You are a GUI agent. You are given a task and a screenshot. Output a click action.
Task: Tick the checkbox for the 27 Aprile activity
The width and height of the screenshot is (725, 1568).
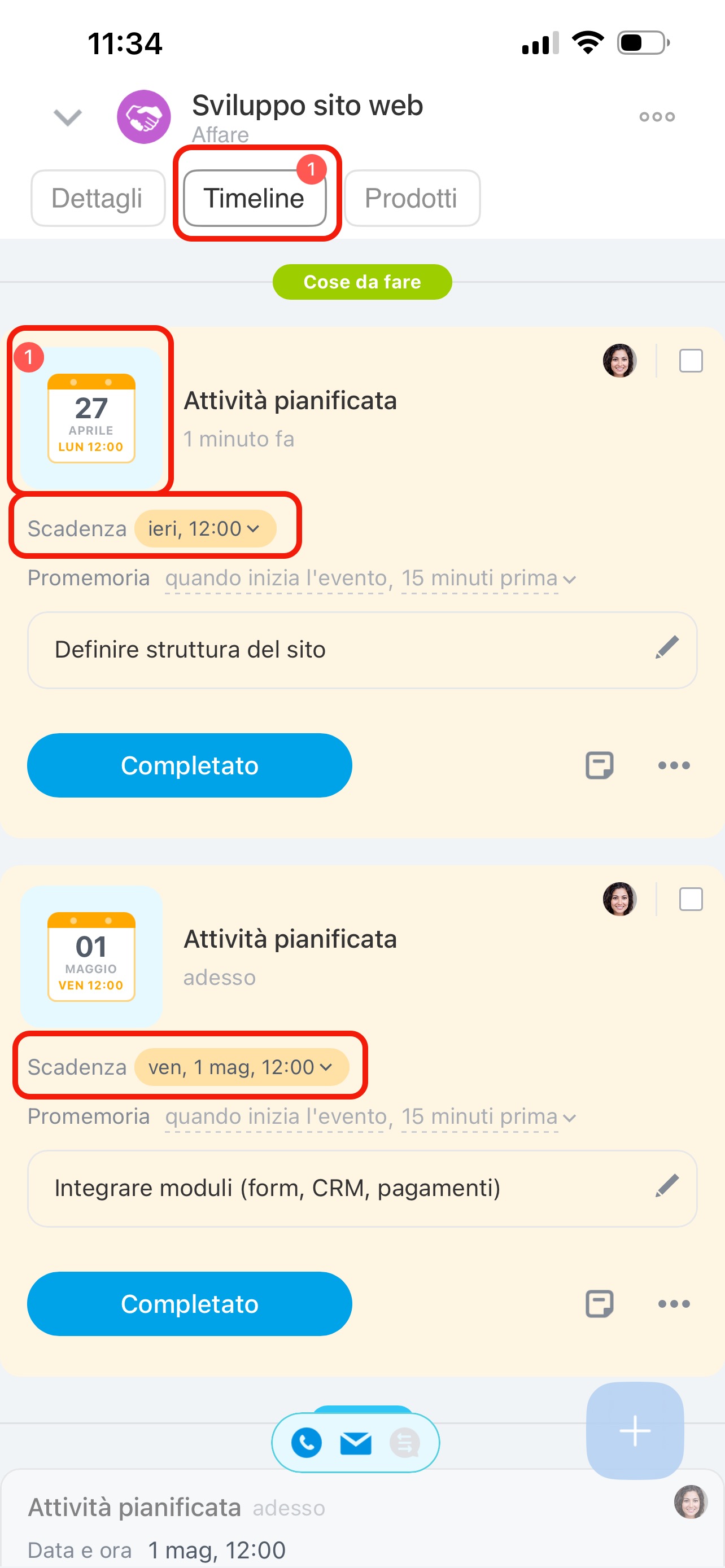tap(691, 360)
